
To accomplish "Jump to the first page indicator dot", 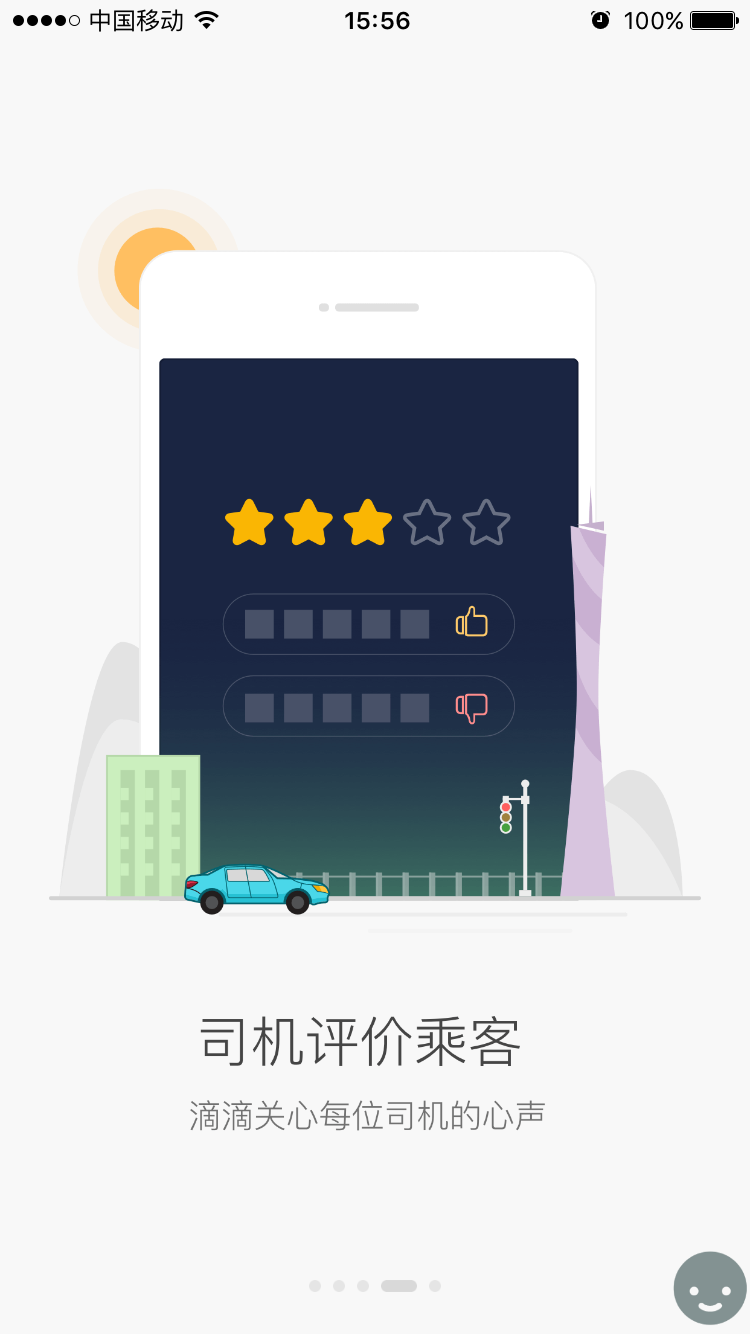I will point(315,1286).
